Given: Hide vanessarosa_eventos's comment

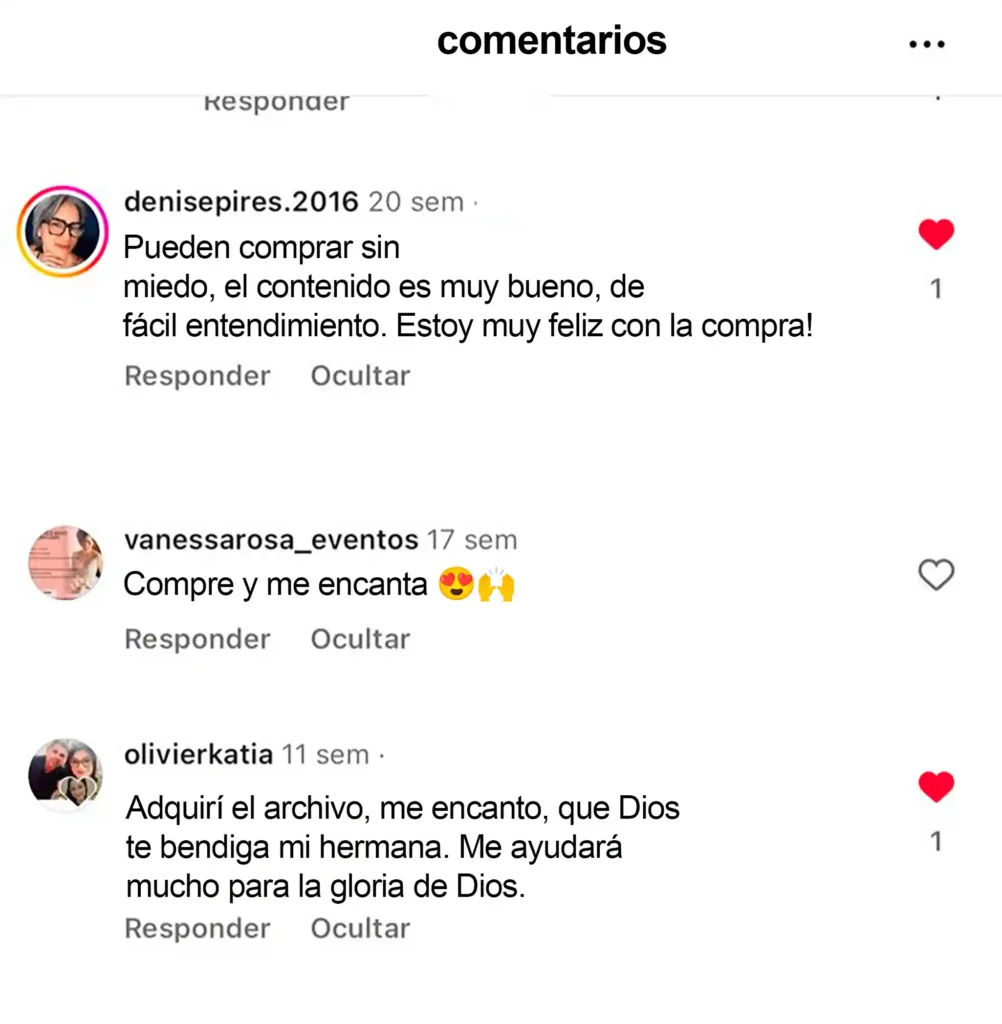Looking at the screenshot, I should [360, 640].
